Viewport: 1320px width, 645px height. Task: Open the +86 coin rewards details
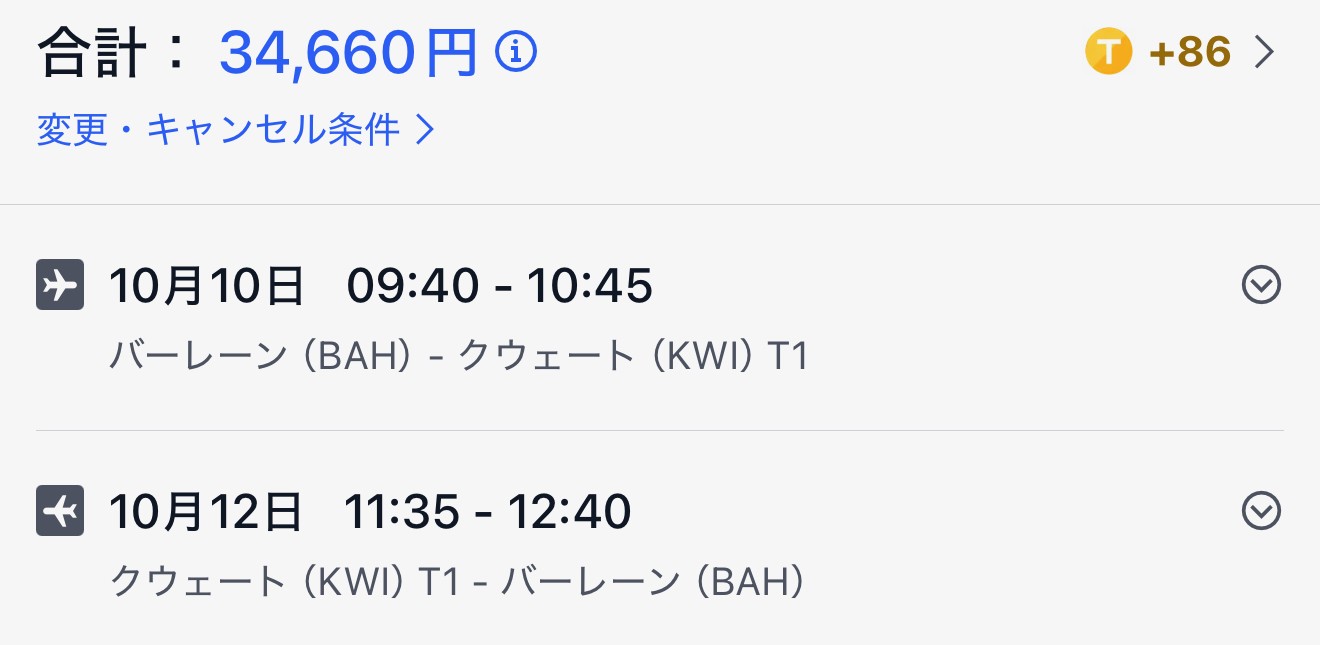(1181, 52)
